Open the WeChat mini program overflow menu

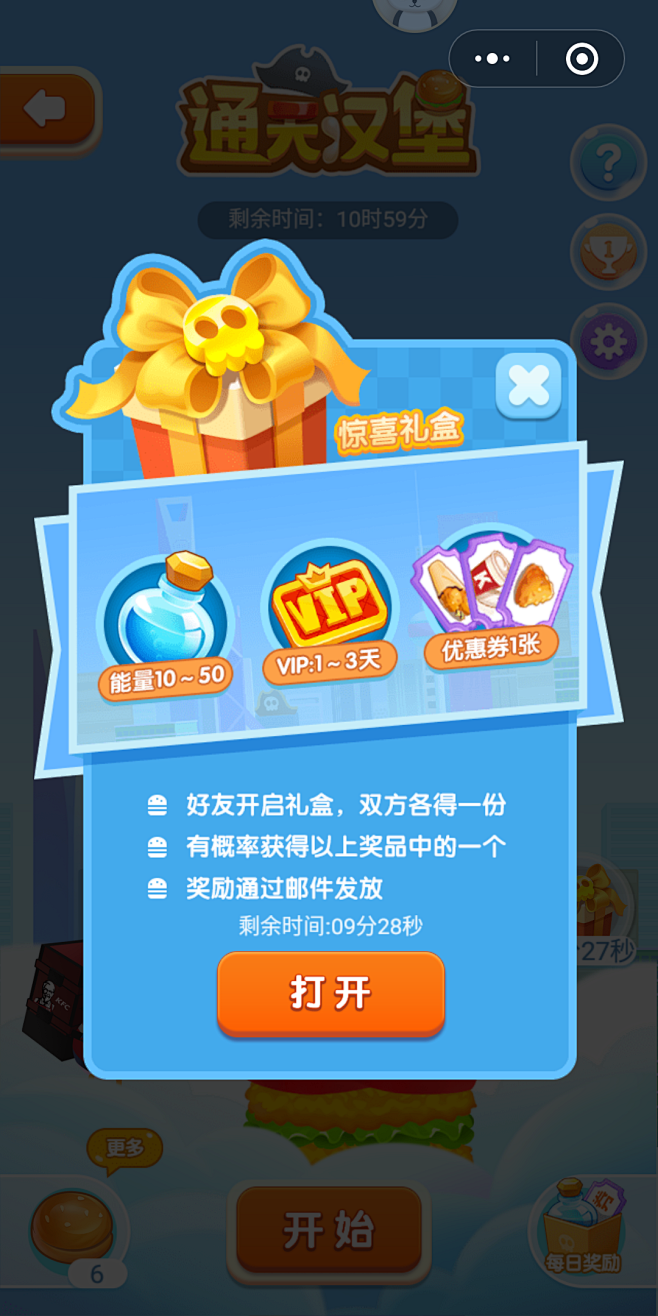tap(492, 59)
